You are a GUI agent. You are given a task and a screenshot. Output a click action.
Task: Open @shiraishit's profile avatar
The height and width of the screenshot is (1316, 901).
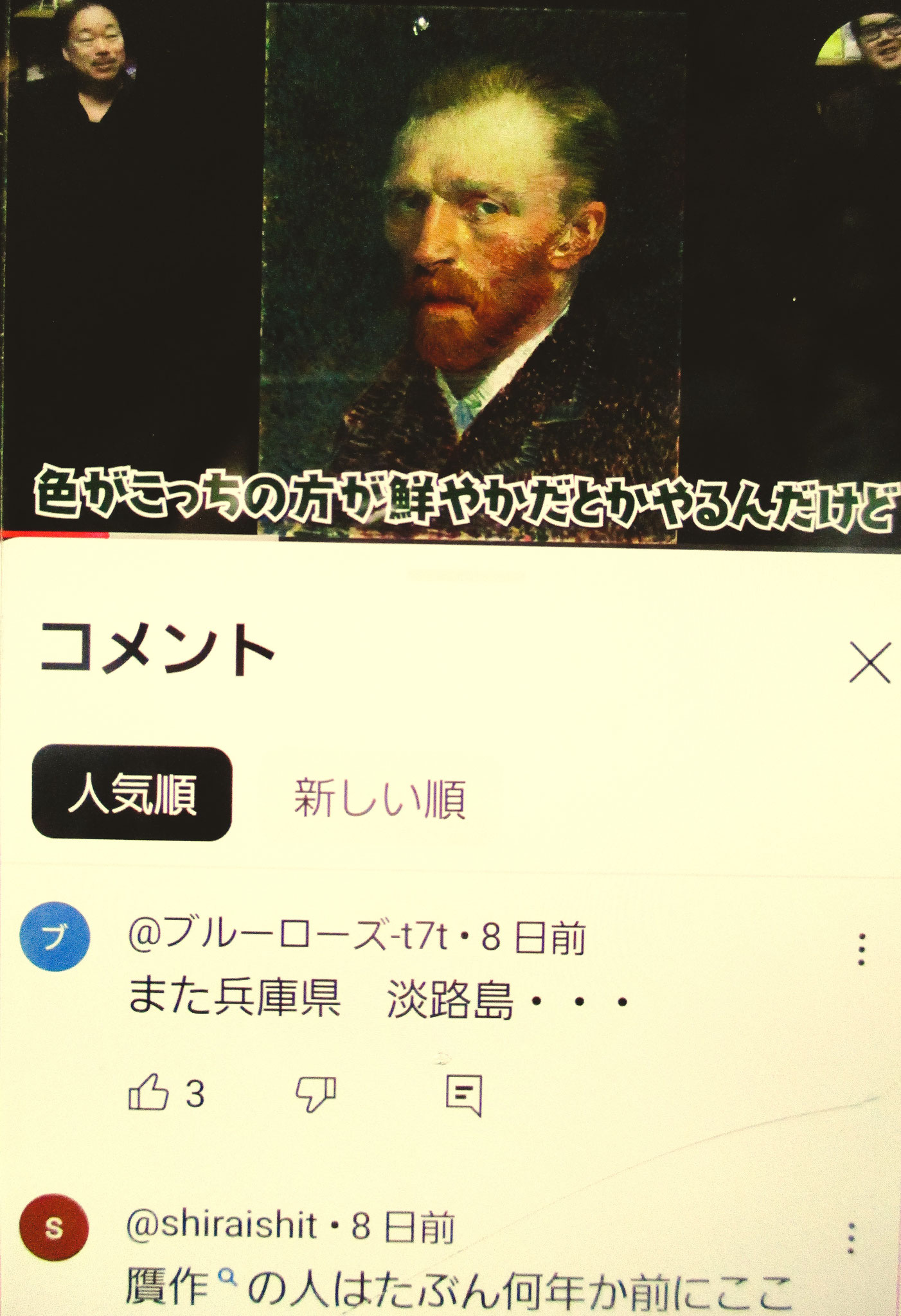coord(54,1228)
